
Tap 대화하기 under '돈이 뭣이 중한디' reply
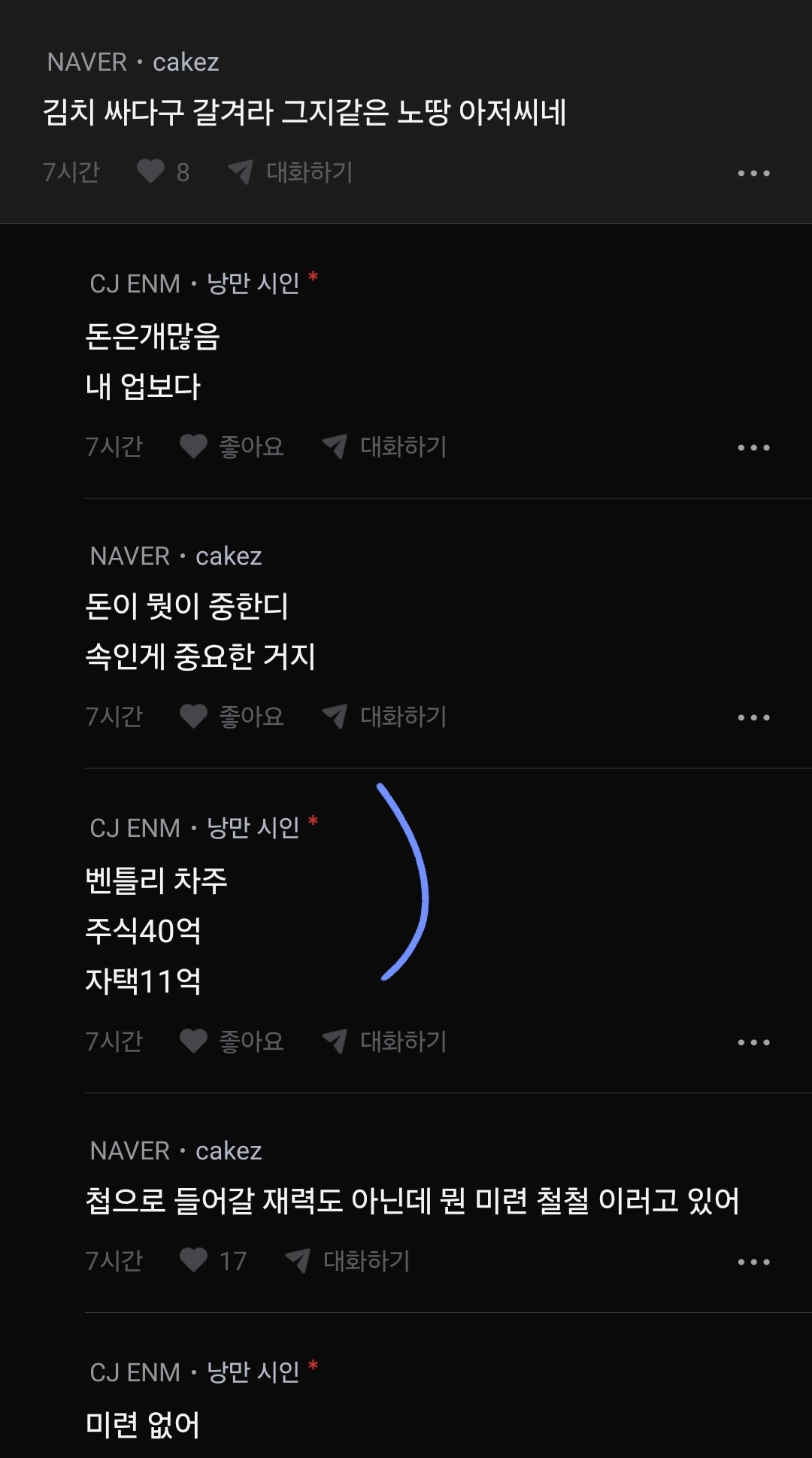385,717
